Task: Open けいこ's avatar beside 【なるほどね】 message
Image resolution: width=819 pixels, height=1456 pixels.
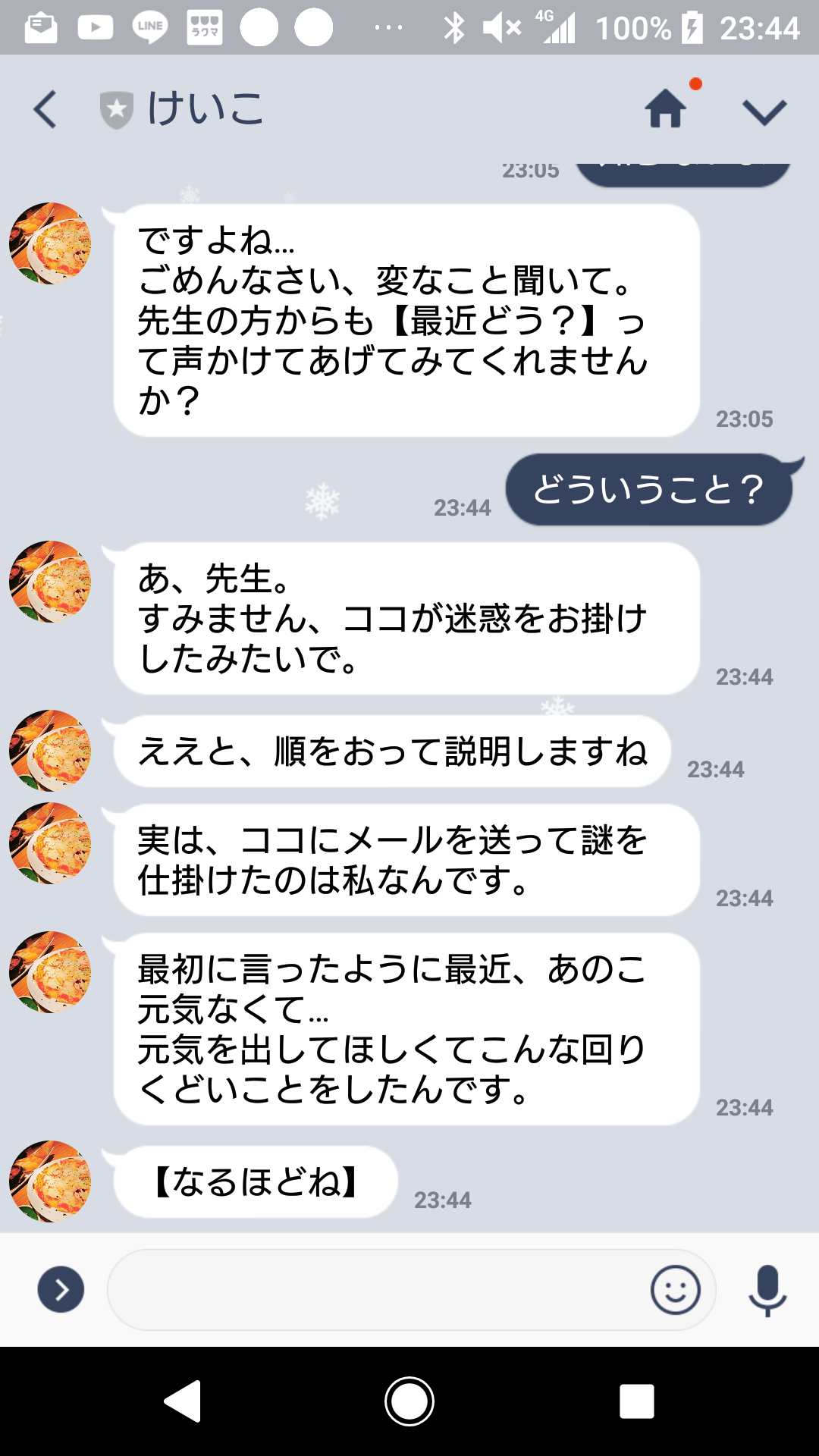Action: click(50, 1181)
